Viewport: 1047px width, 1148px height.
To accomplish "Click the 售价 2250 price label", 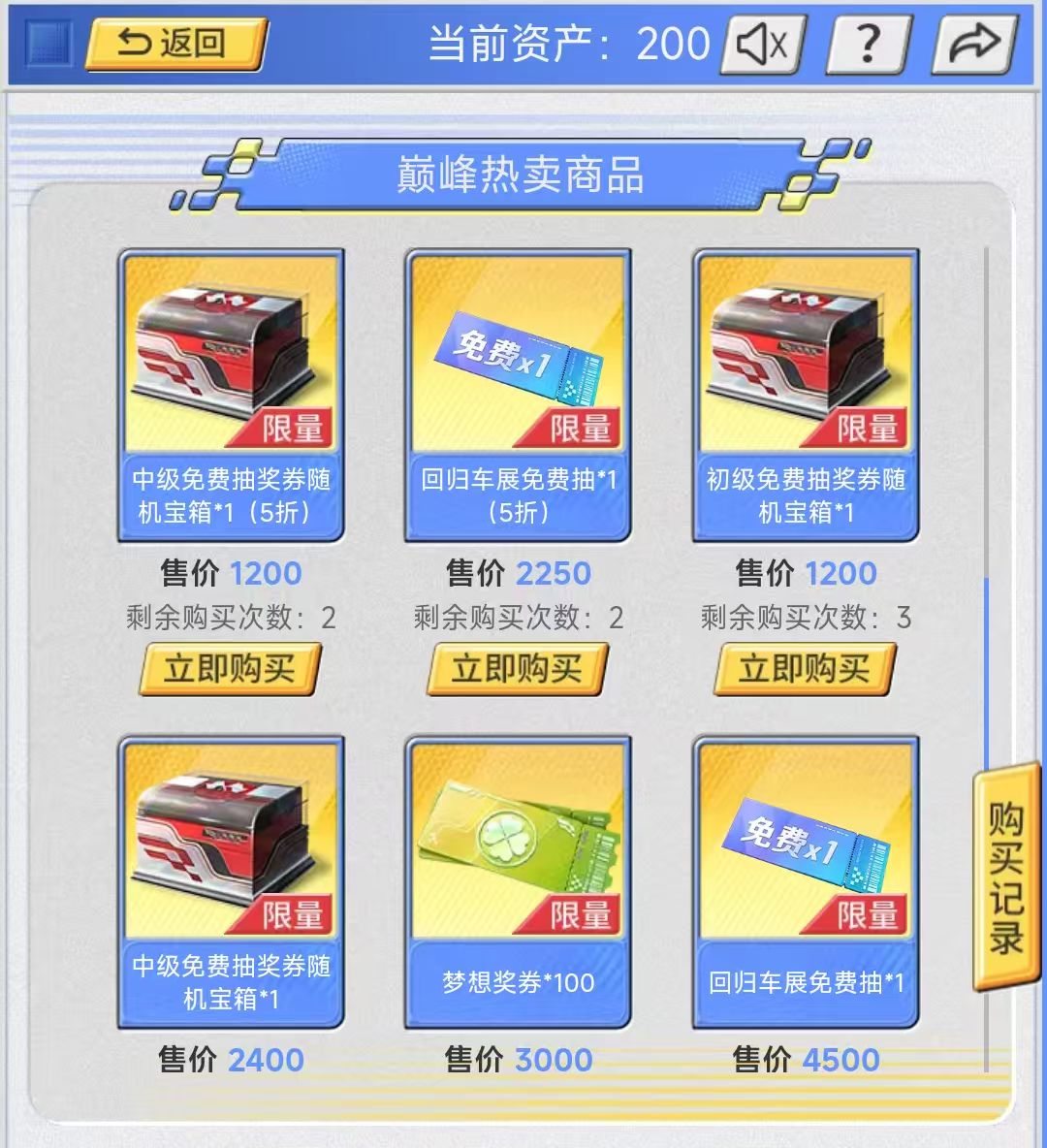I will coord(518,573).
